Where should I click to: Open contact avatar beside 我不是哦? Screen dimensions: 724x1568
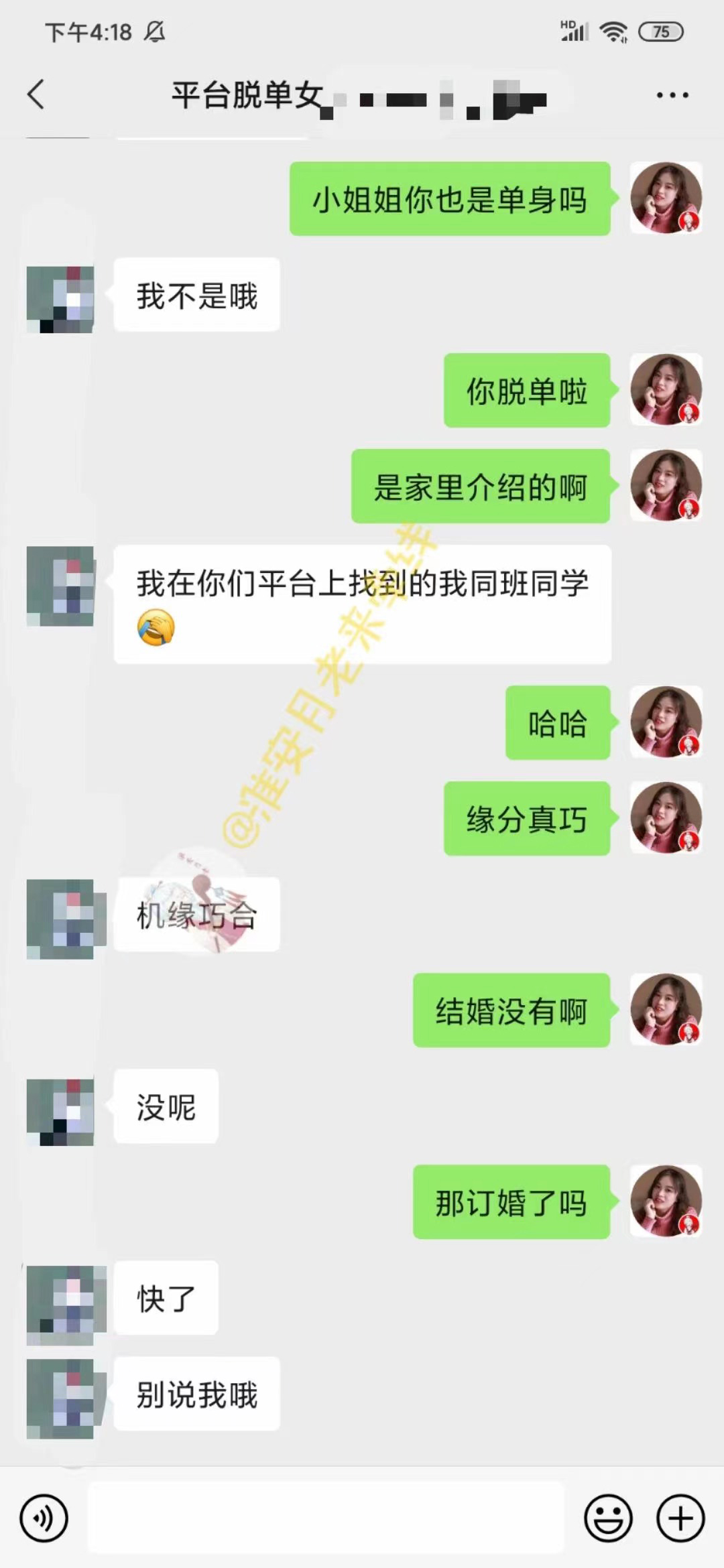pos(60,299)
